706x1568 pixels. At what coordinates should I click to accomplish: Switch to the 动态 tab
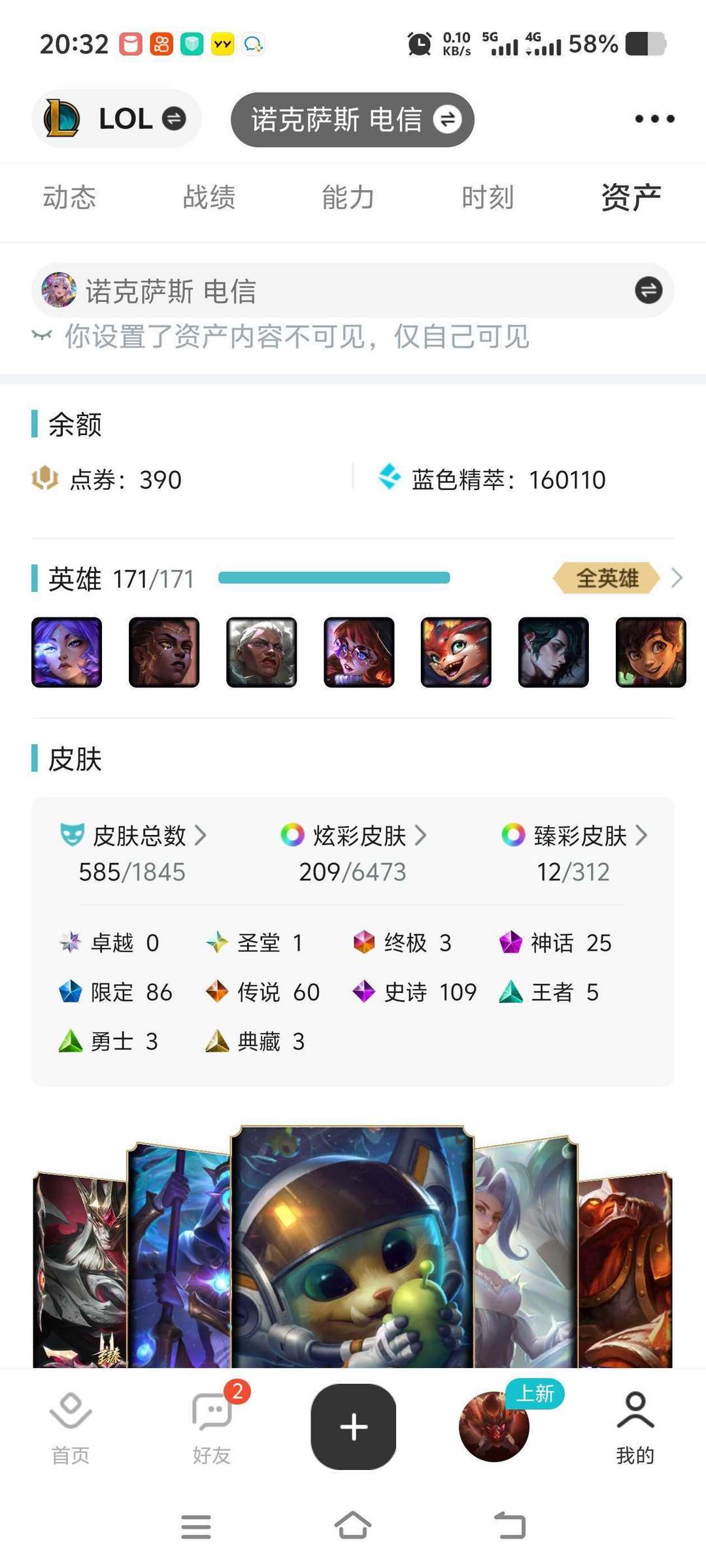[69, 197]
